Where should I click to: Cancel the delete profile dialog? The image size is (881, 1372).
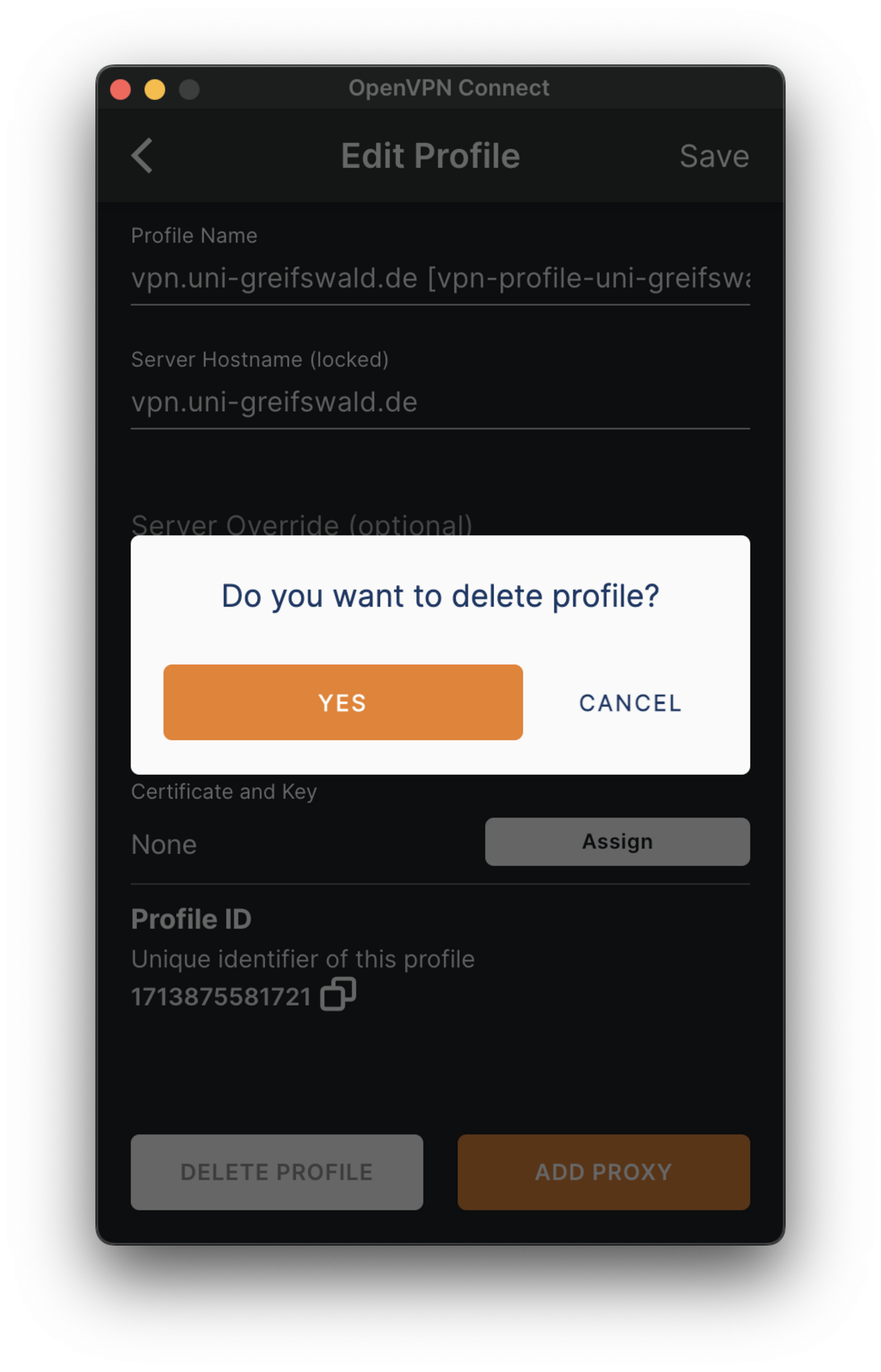pos(630,703)
